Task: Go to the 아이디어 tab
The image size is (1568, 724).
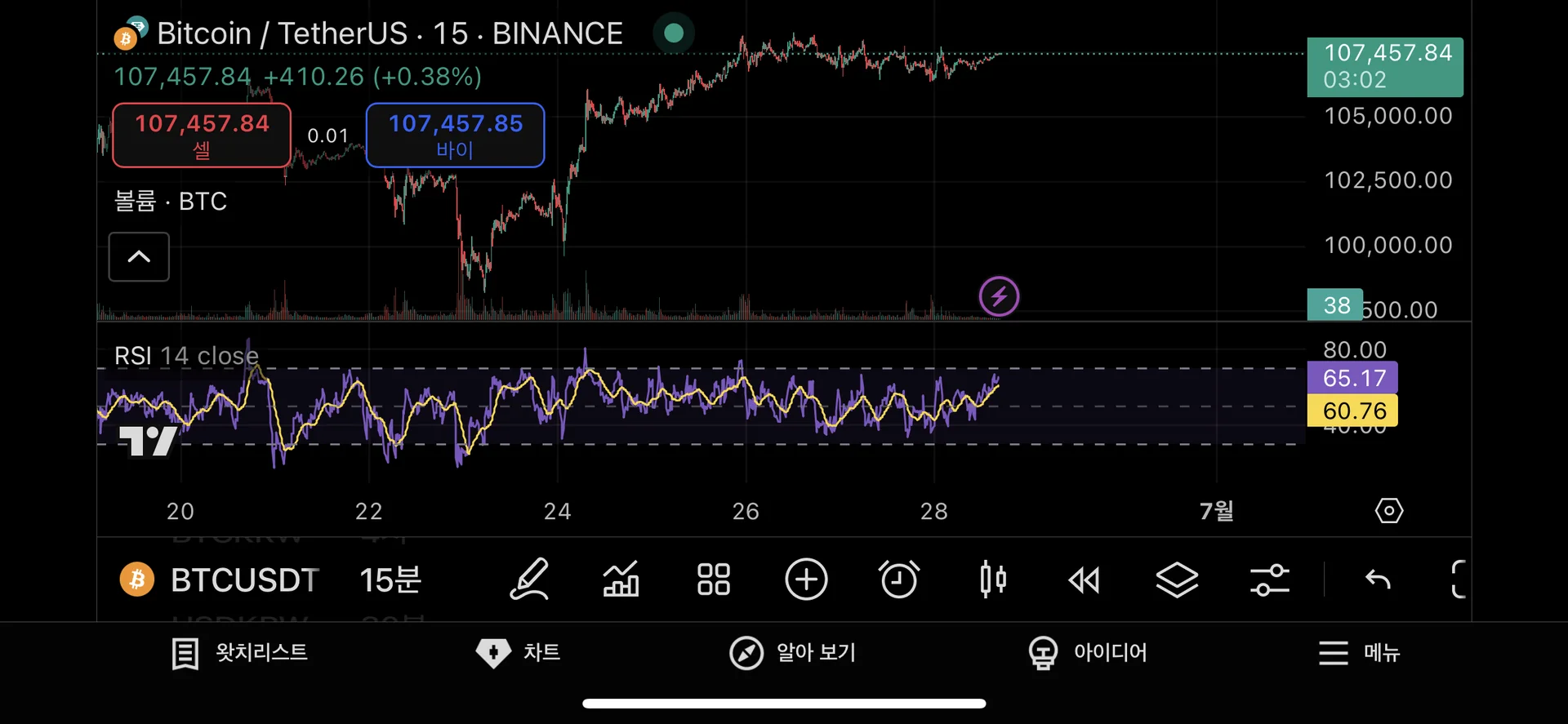Action: point(1088,653)
